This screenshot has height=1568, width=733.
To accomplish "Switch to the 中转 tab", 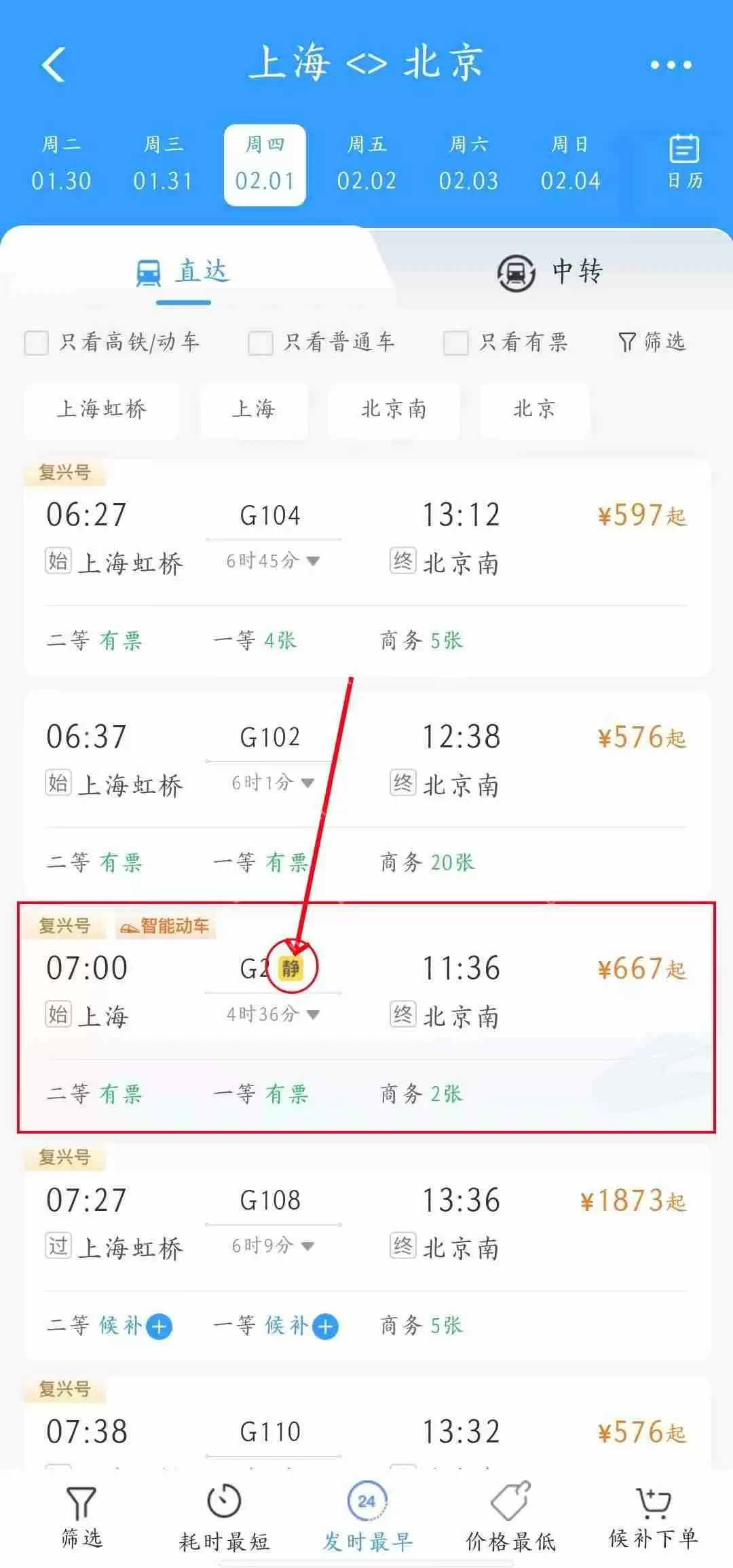I will coord(551,272).
